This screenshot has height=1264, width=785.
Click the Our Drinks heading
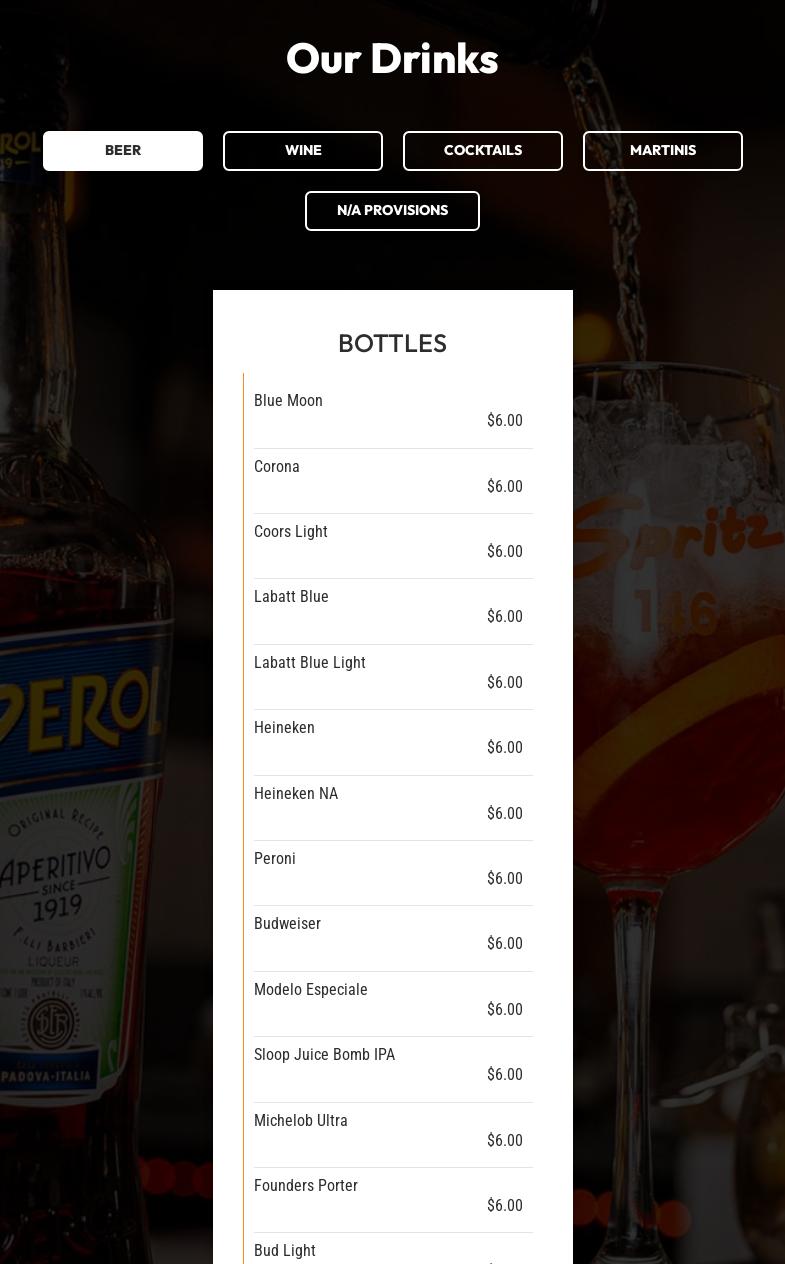click(x=392, y=60)
